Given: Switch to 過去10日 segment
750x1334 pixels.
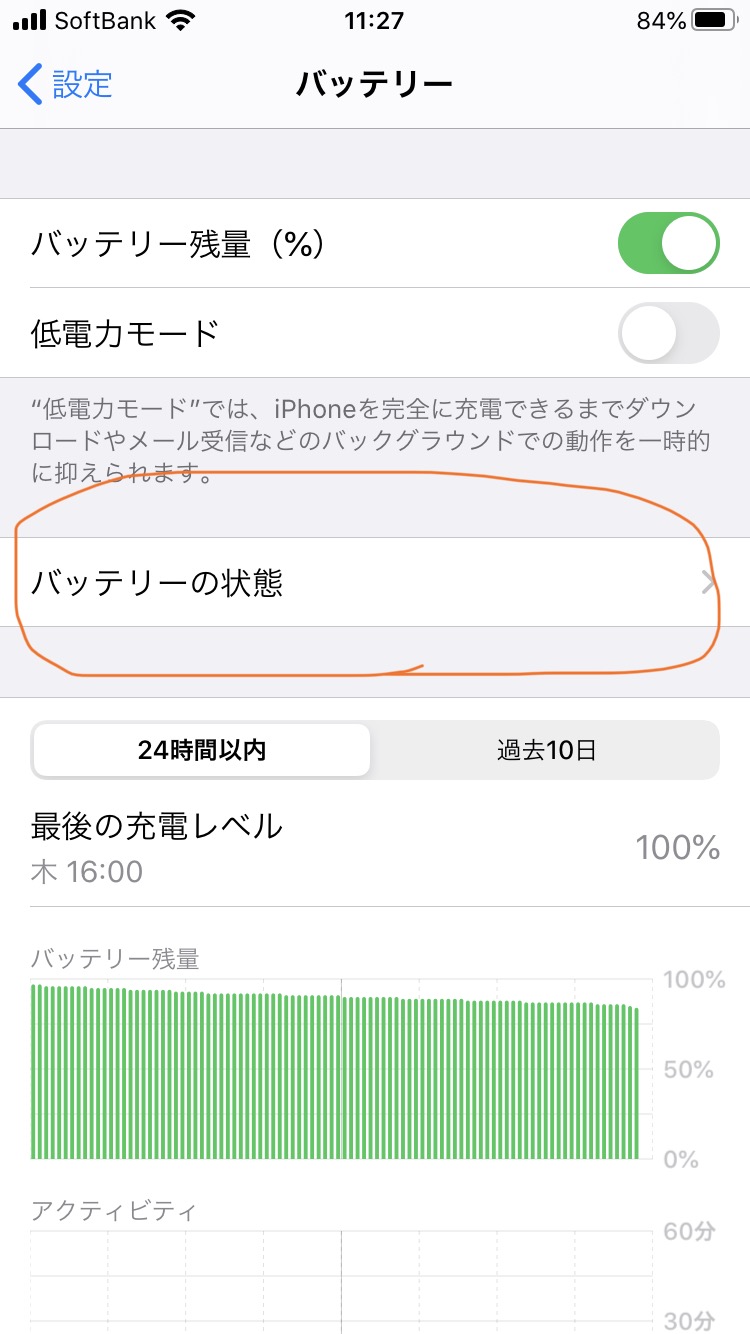Looking at the screenshot, I should click(x=546, y=750).
